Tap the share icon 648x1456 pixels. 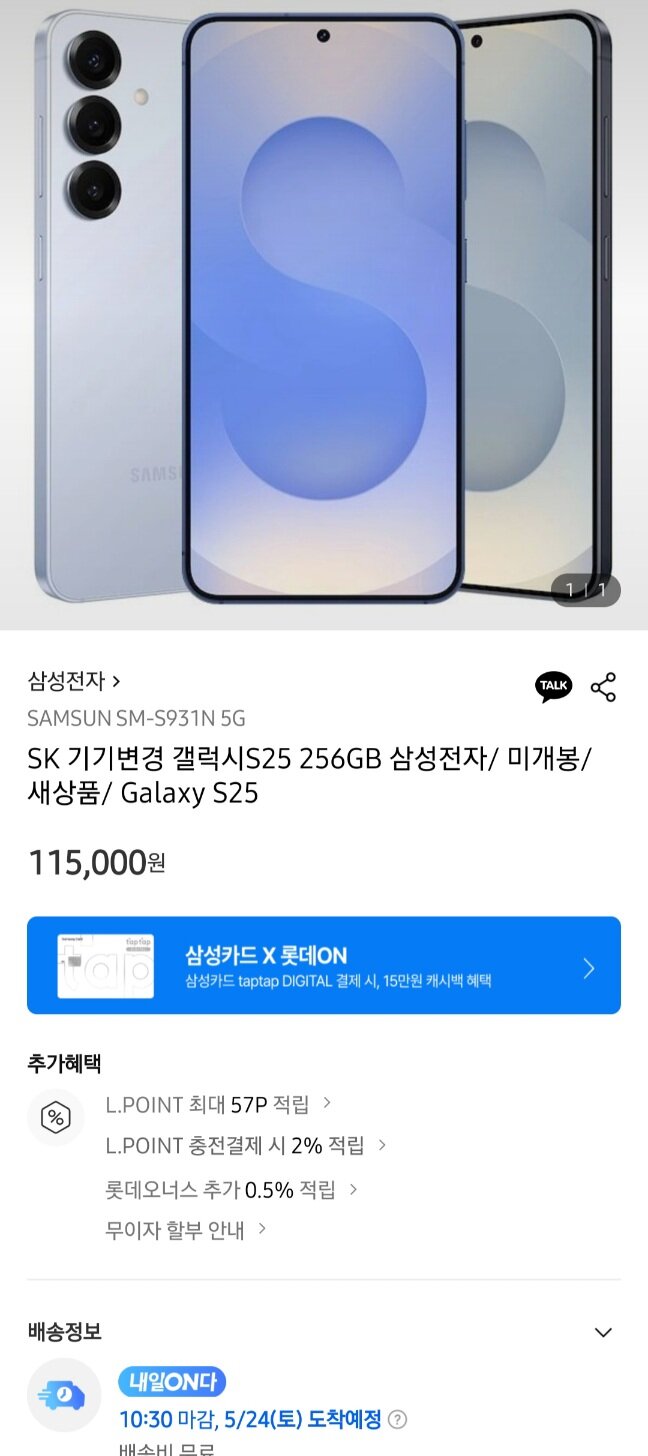pyautogui.click(x=603, y=687)
